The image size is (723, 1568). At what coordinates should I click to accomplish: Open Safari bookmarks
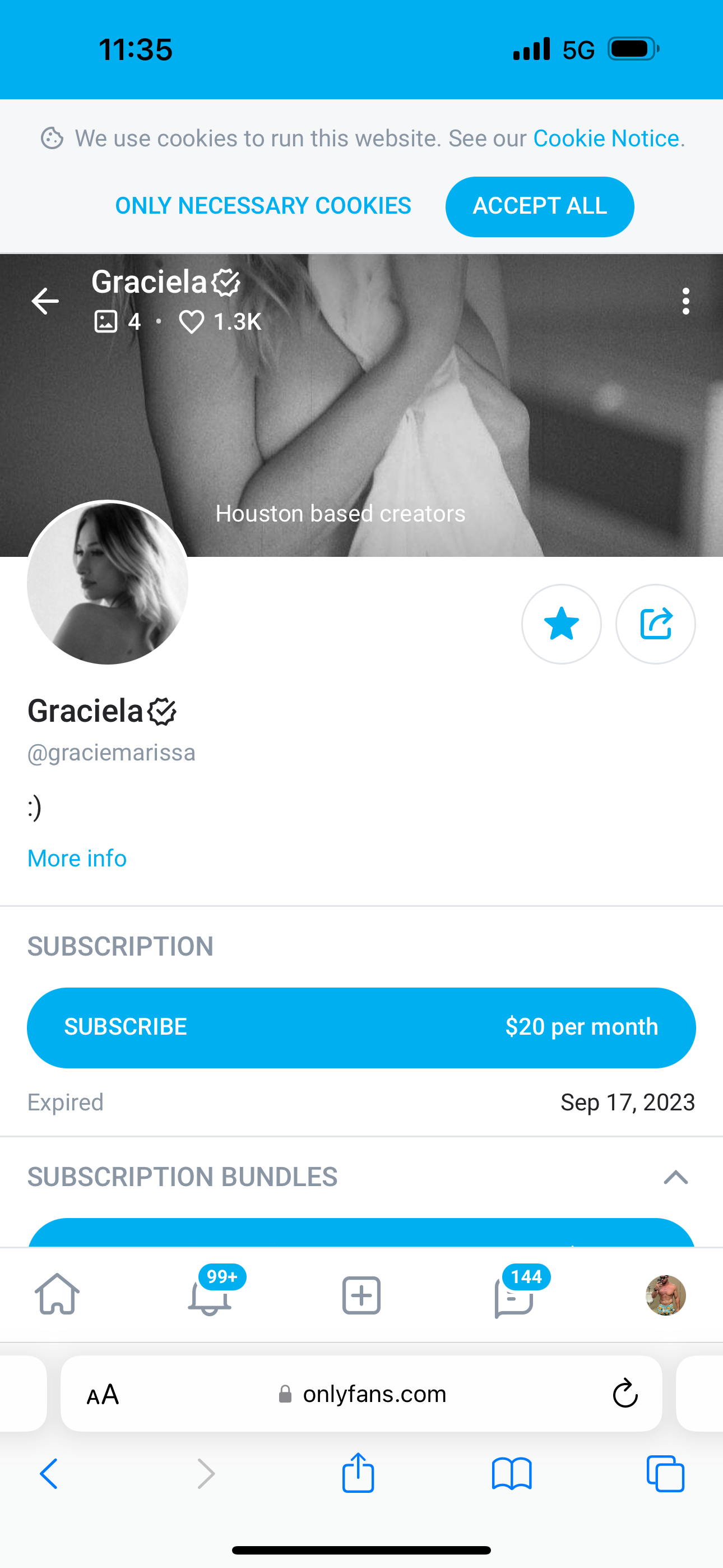click(512, 1474)
